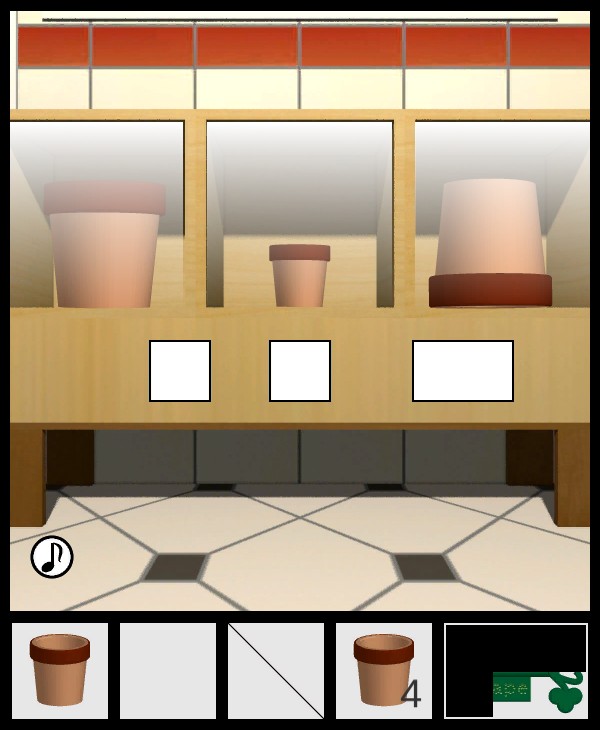Tap the white square under the middle shelf
Image resolution: width=600 pixels, height=730 pixels.
point(300,371)
